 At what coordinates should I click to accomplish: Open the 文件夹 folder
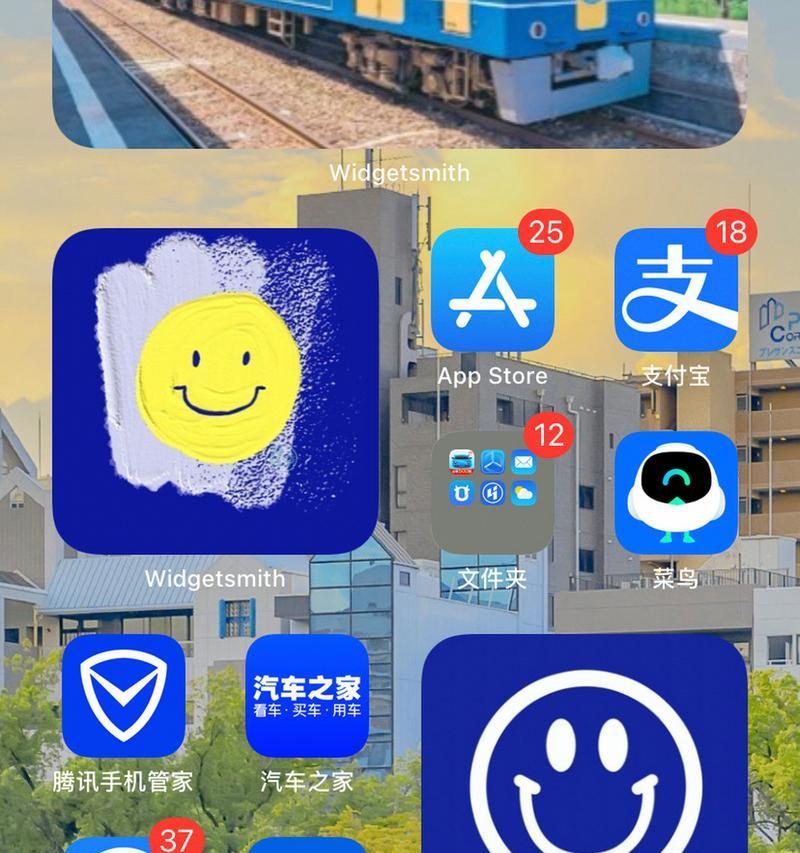[x=492, y=493]
